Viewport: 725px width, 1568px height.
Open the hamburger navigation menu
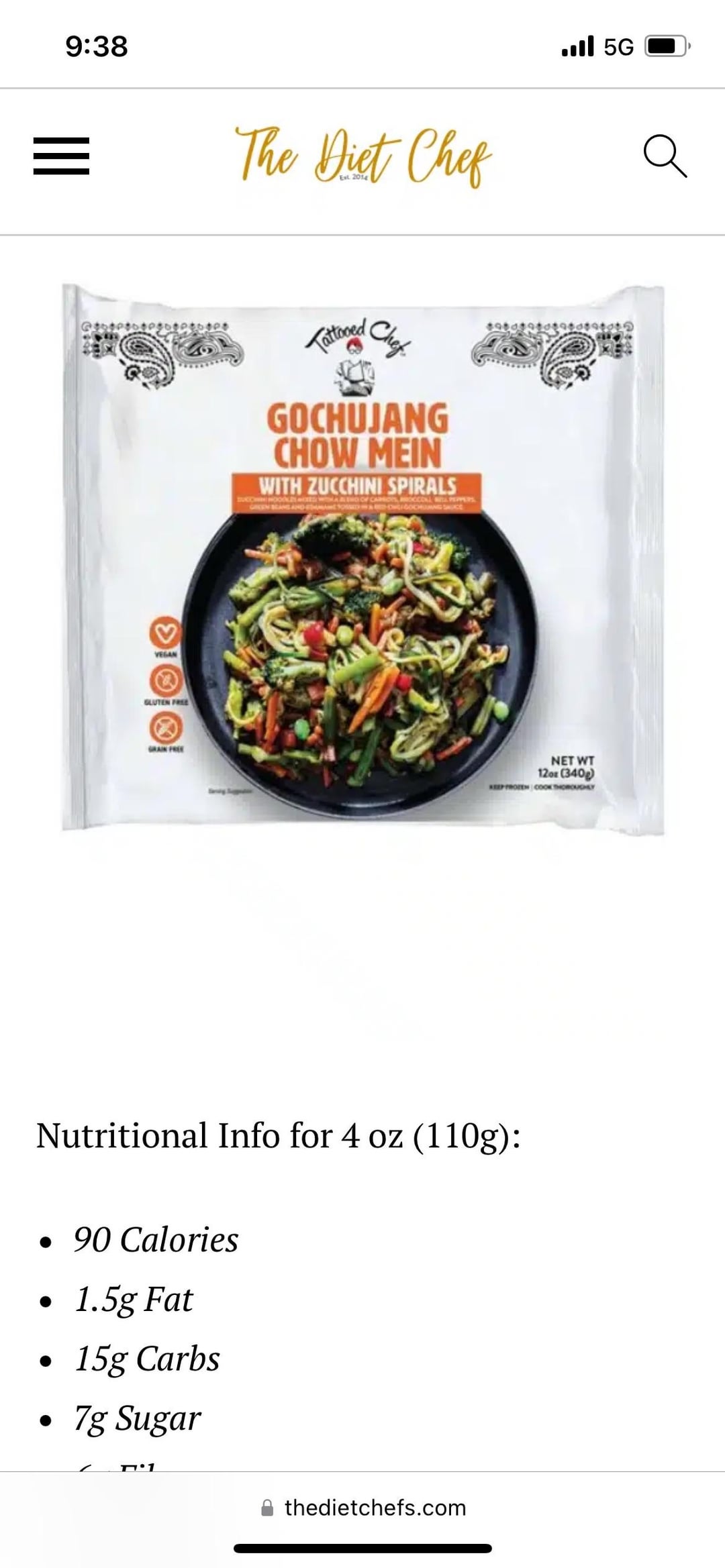(x=61, y=156)
